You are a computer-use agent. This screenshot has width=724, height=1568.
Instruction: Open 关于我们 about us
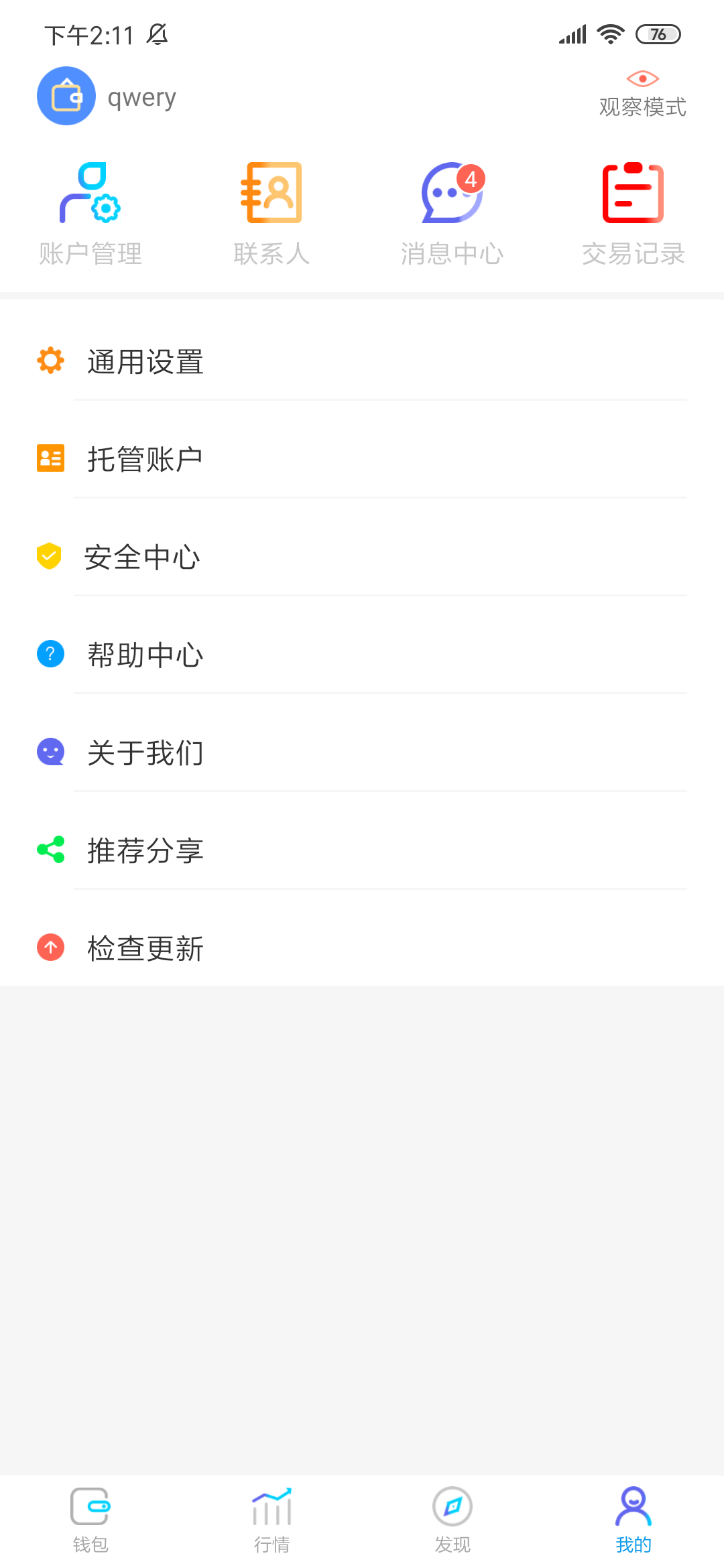(x=362, y=753)
